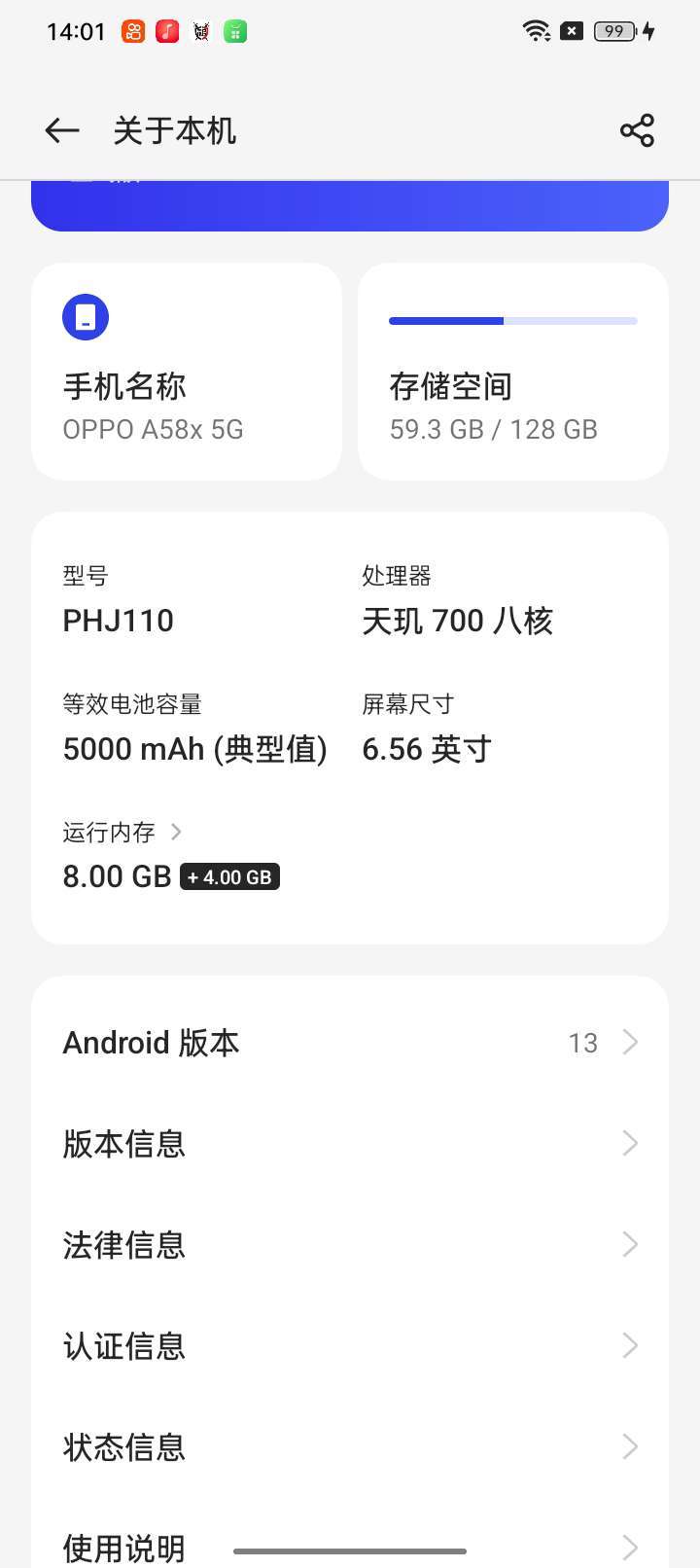This screenshot has height=1568, width=700.
Task: Tap the blue phone icon above 手机名称
Action: [x=86, y=316]
